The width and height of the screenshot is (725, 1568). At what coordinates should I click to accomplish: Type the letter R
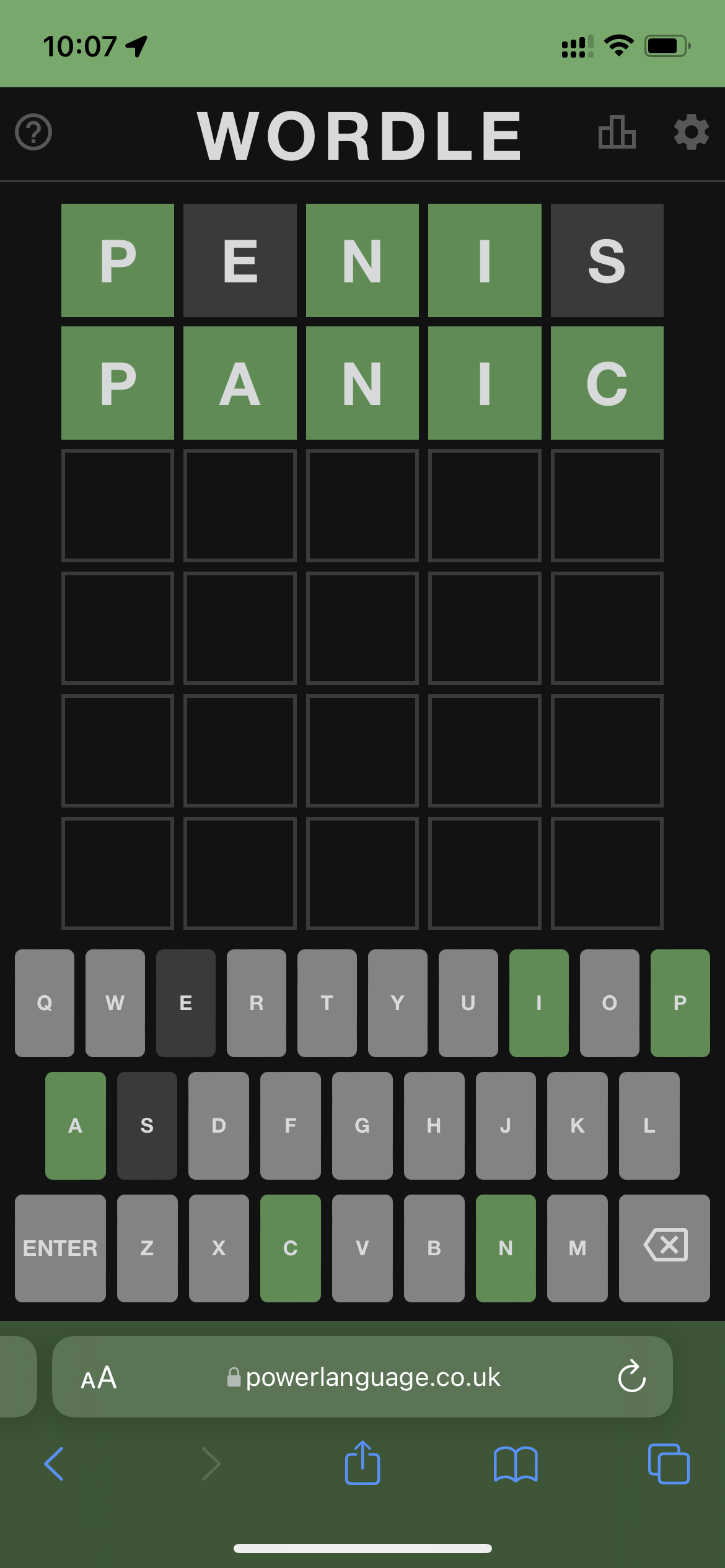point(257,1003)
